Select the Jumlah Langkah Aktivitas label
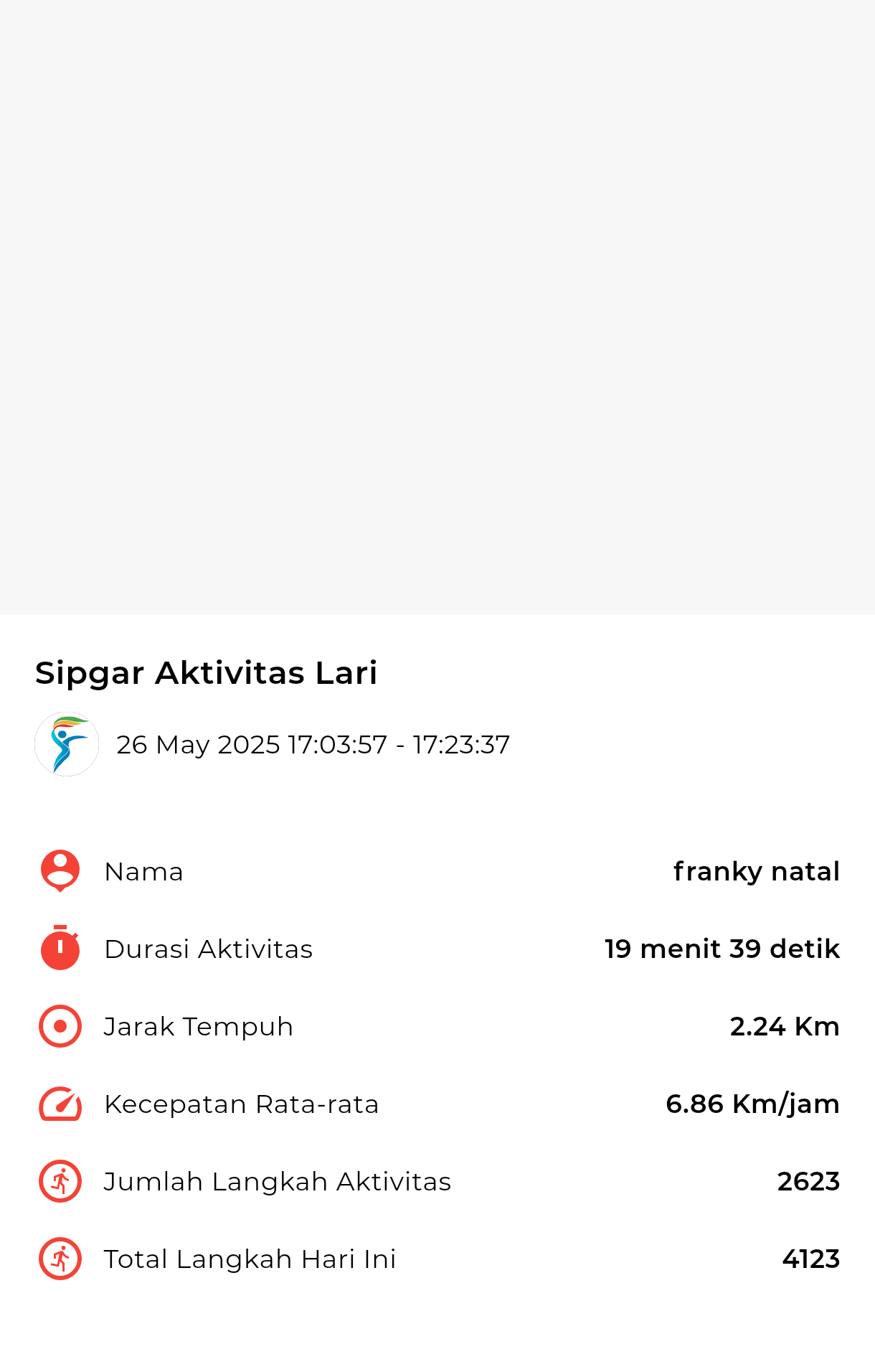875x1372 pixels. 278,1181
